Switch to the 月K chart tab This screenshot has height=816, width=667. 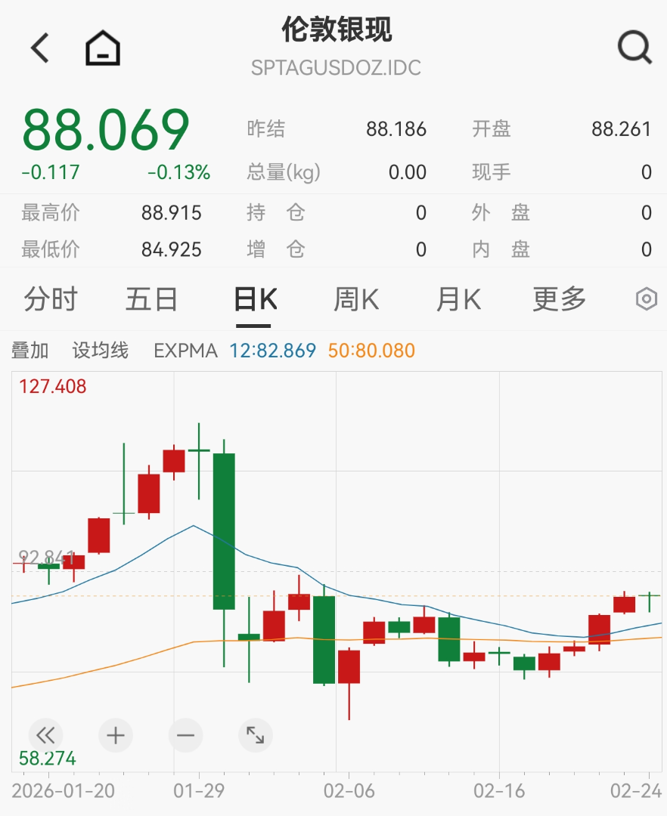click(458, 298)
